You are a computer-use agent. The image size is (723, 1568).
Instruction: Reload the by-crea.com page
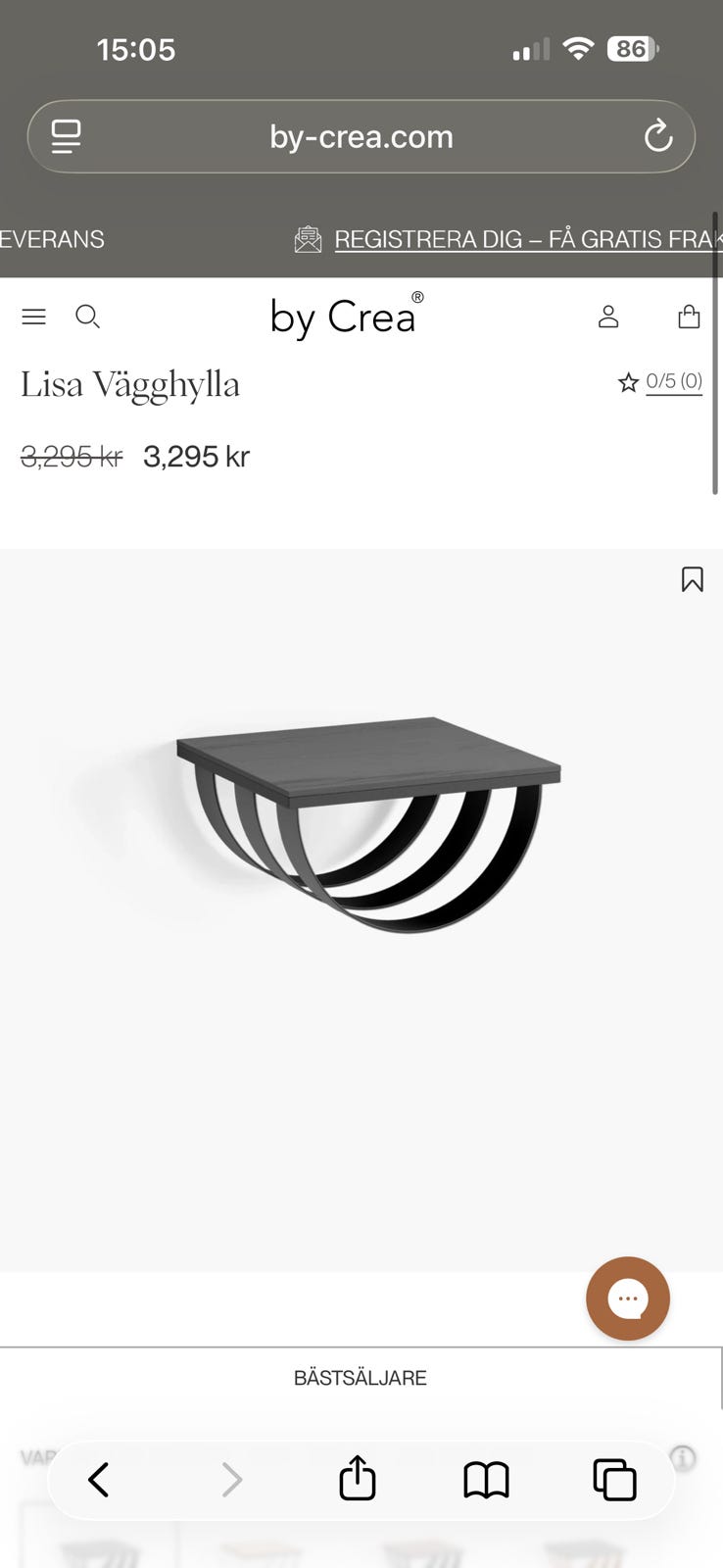(658, 136)
